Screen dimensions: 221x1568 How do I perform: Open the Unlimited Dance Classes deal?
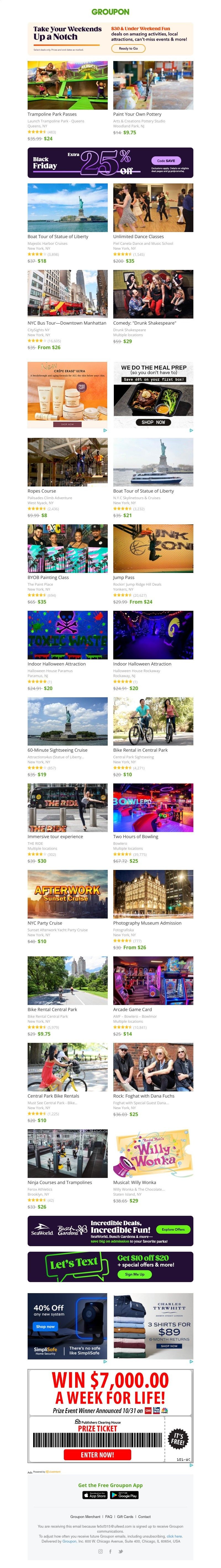pyautogui.click(x=153, y=208)
